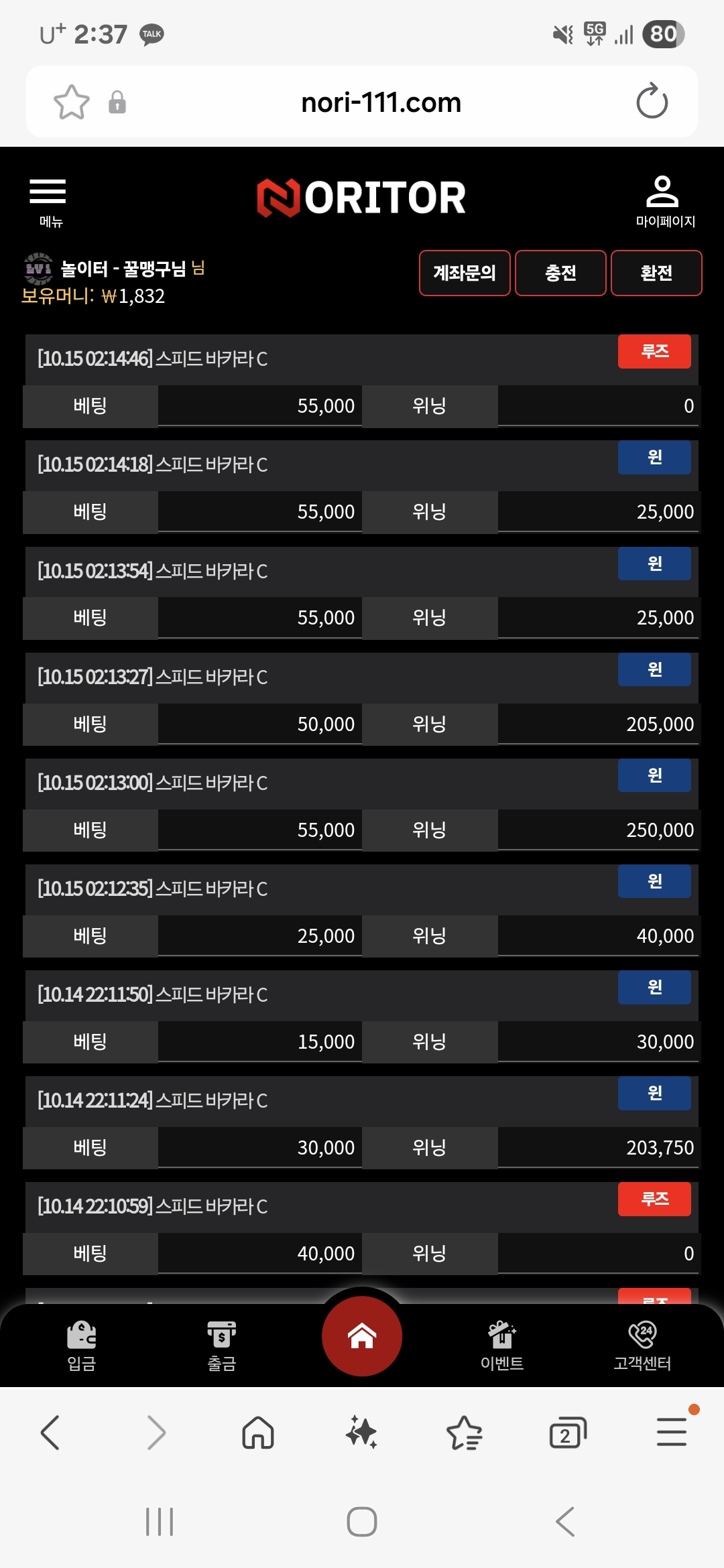
Task: Open browser bookmarks list
Action: coord(465,1433)
